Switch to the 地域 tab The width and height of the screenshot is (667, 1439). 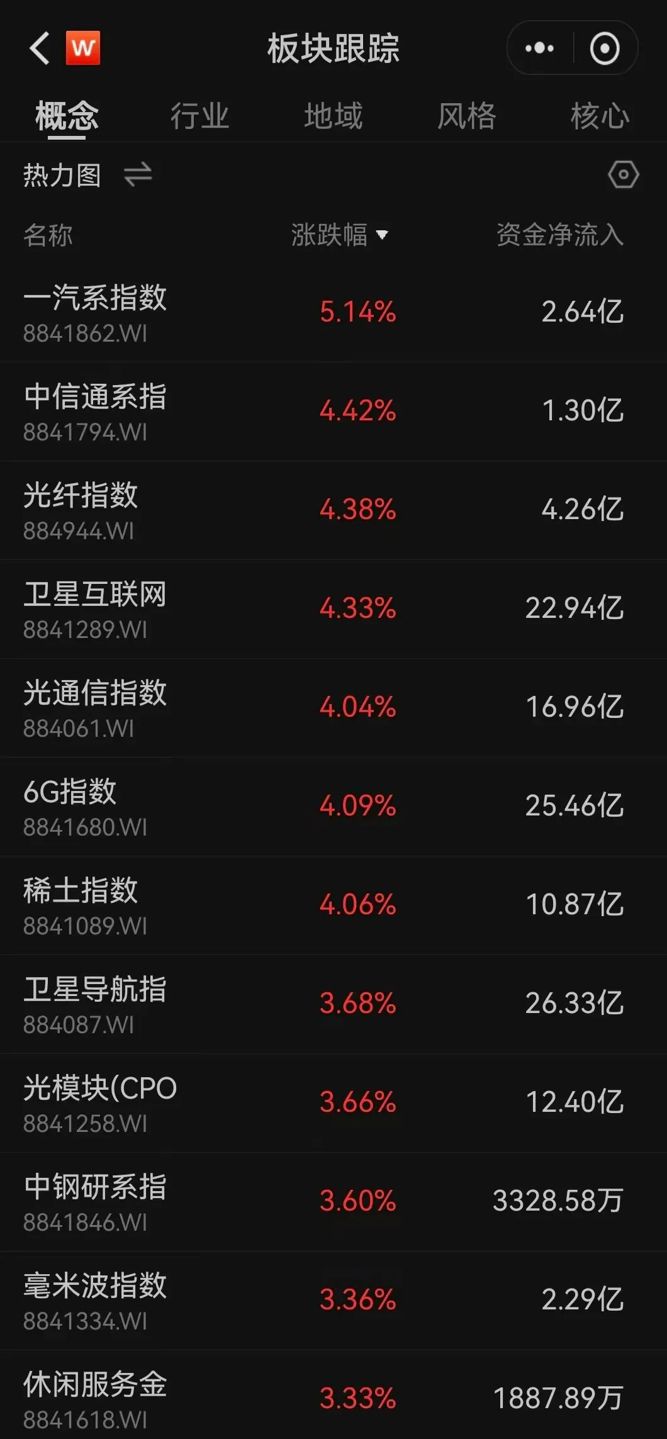click(x=333, y=116)
